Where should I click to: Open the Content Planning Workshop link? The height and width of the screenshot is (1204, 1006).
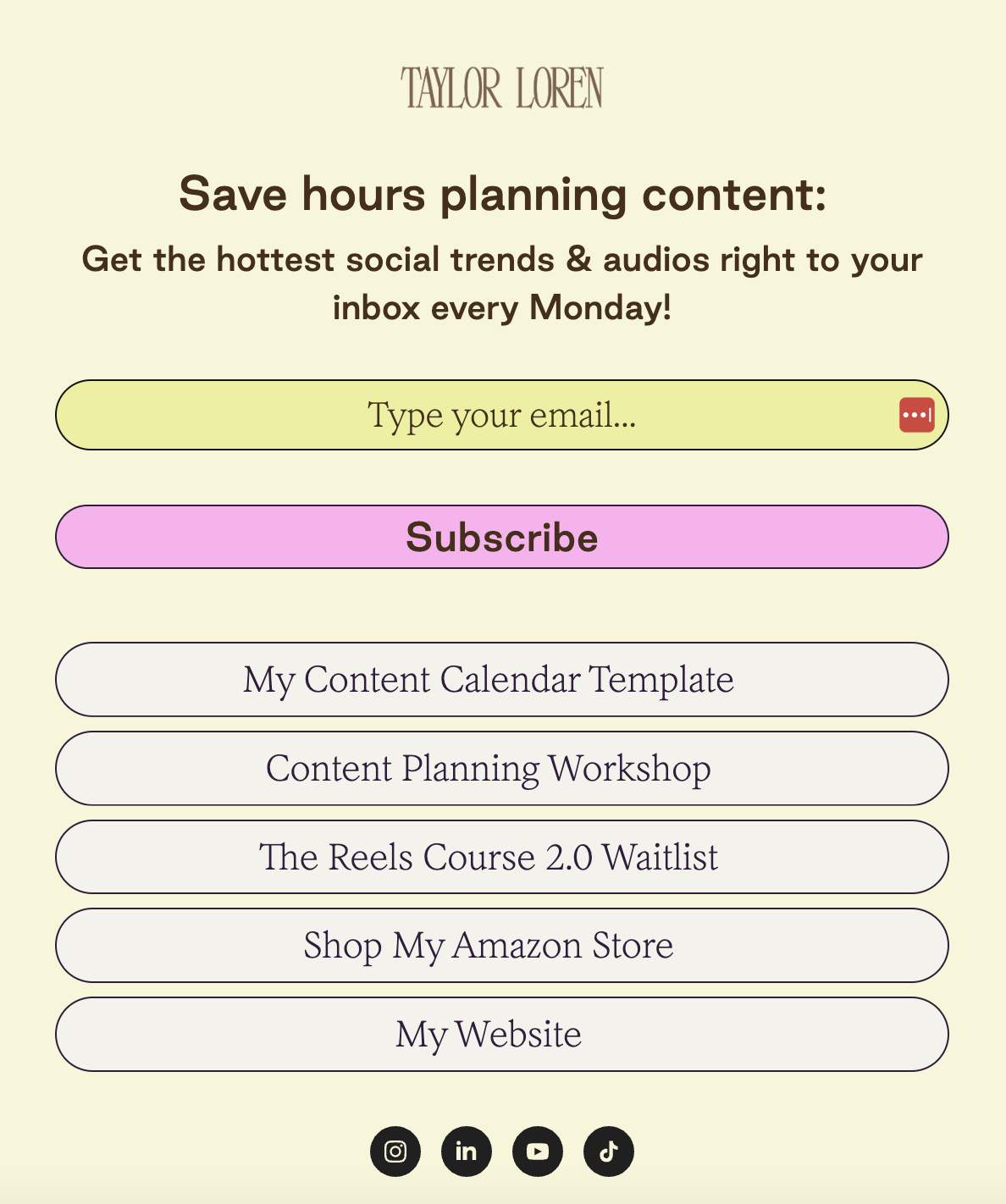coord(501,768)
